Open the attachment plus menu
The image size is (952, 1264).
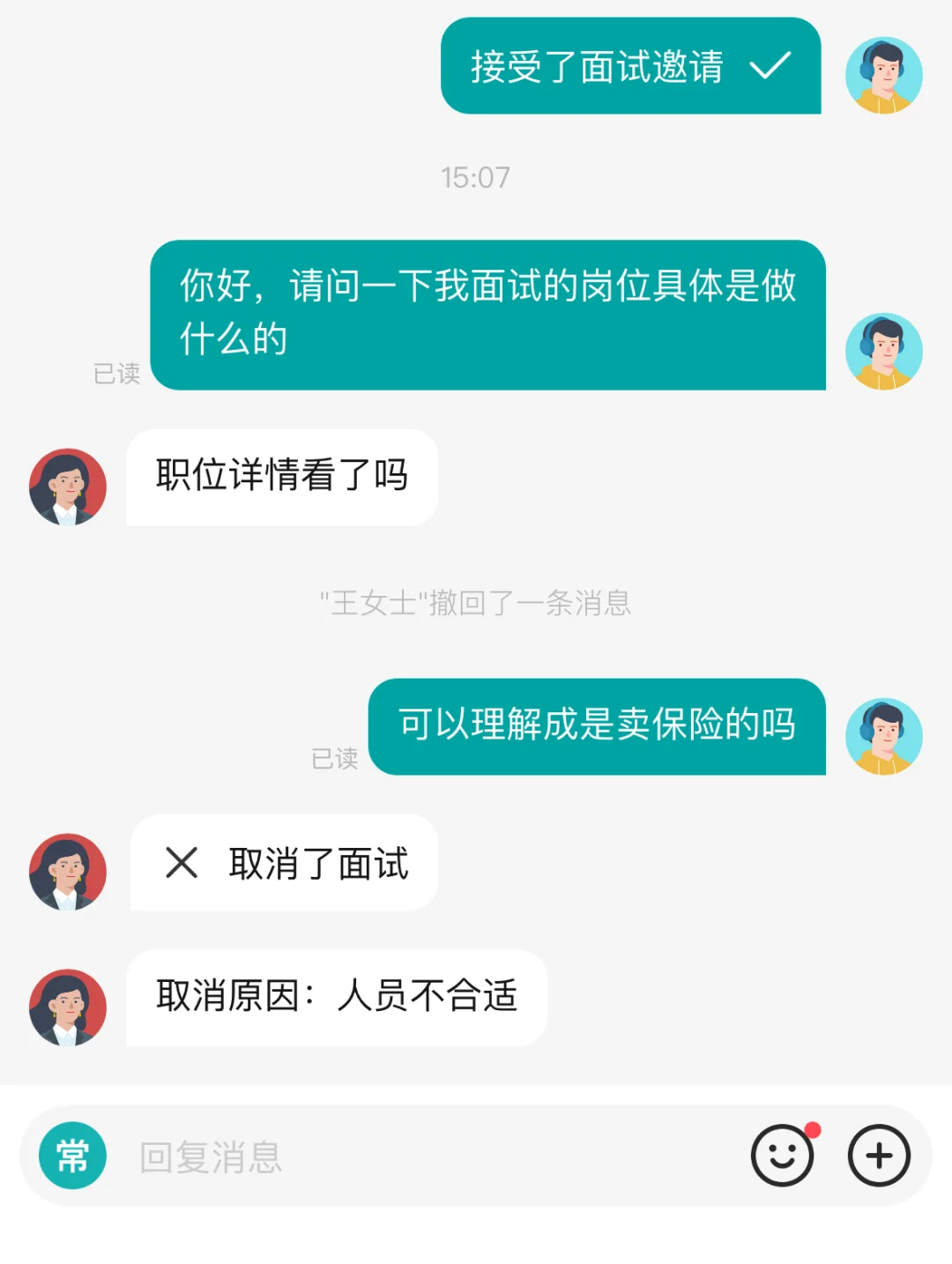click(x=878, y=1155)
